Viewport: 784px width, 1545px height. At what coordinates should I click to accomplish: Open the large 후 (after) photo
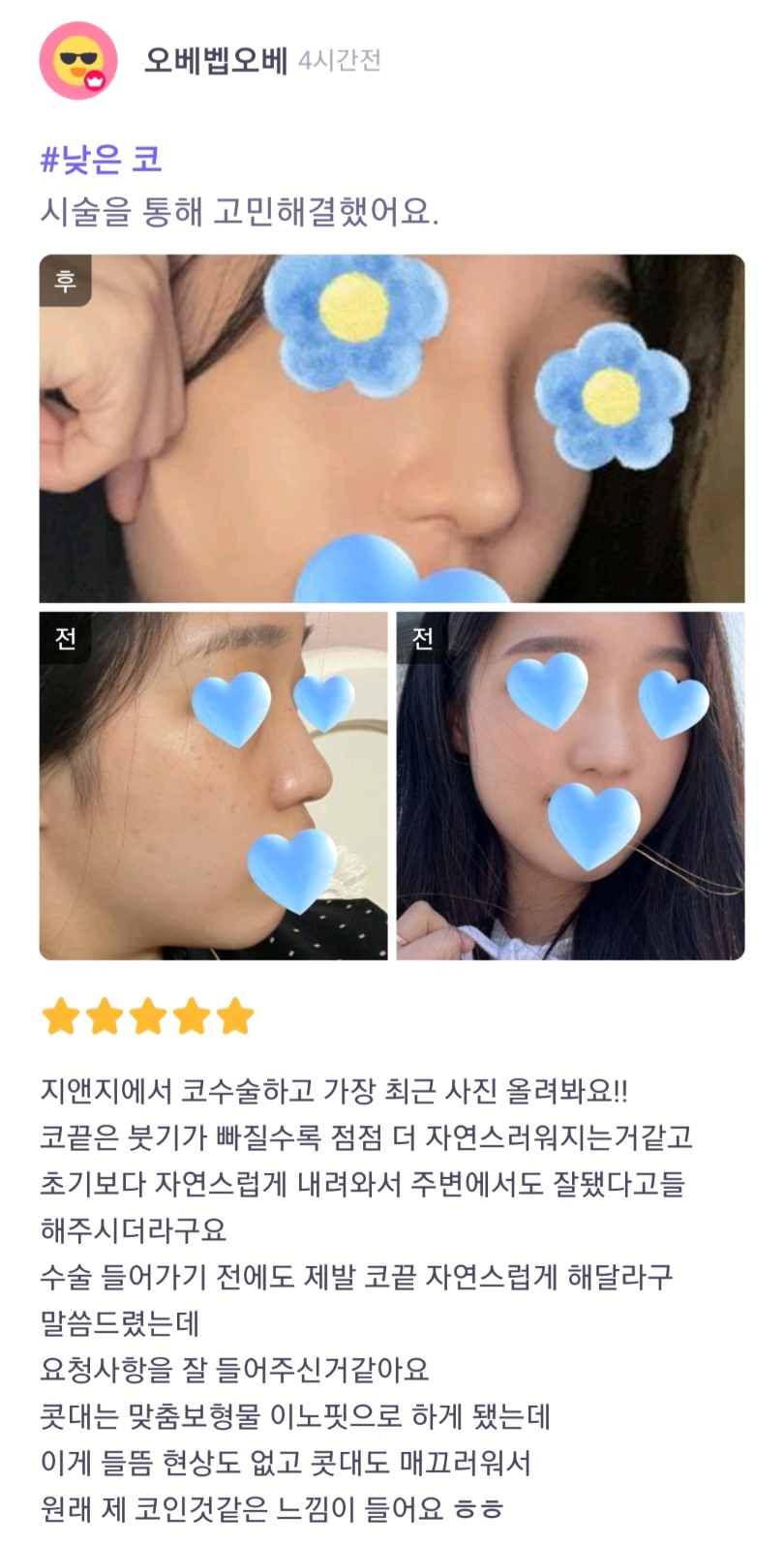[x=391, y=428]
